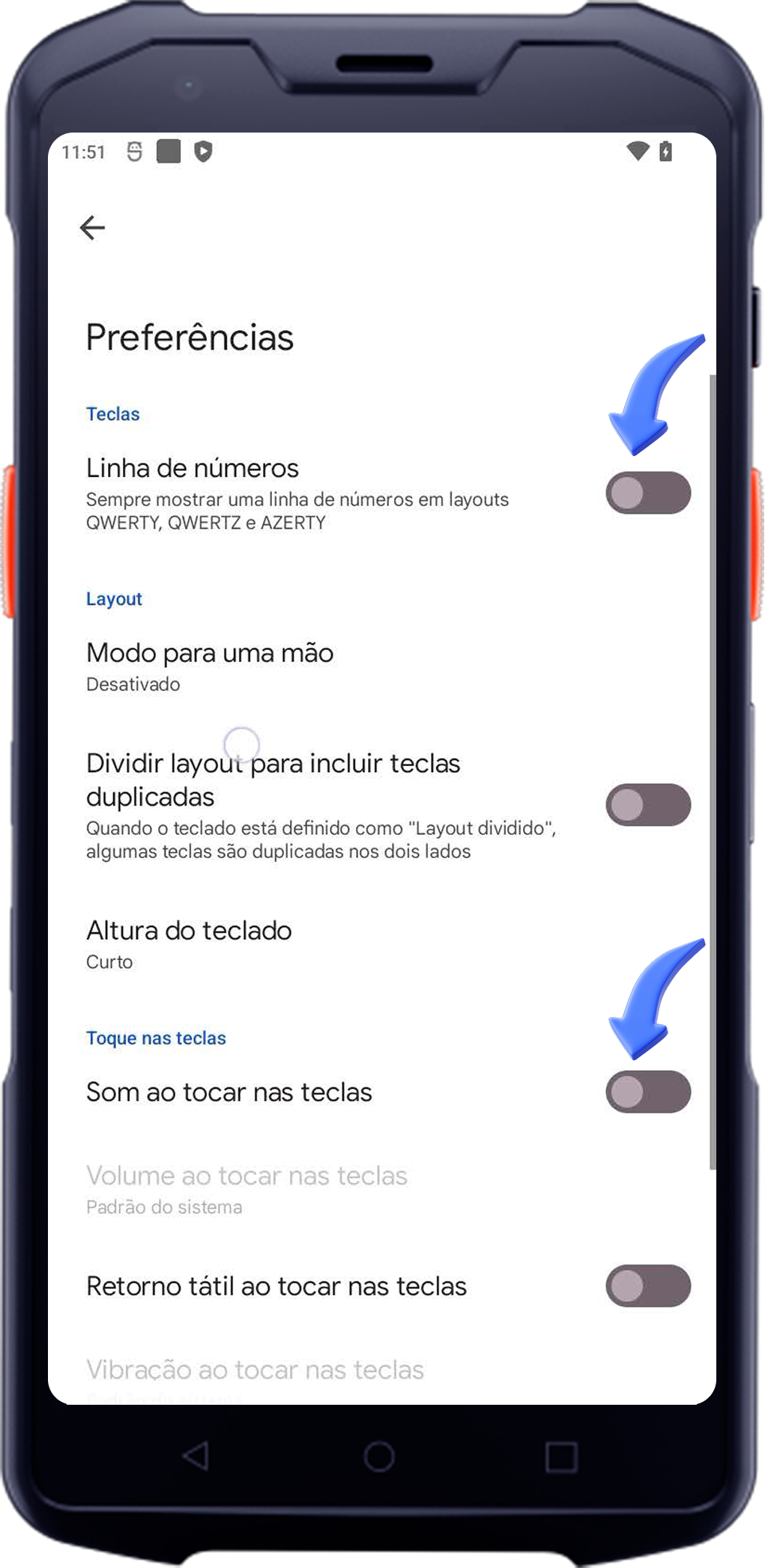Open Modo para uma mão setting
Screen dimensions: 777x1568
click(210, 666)
